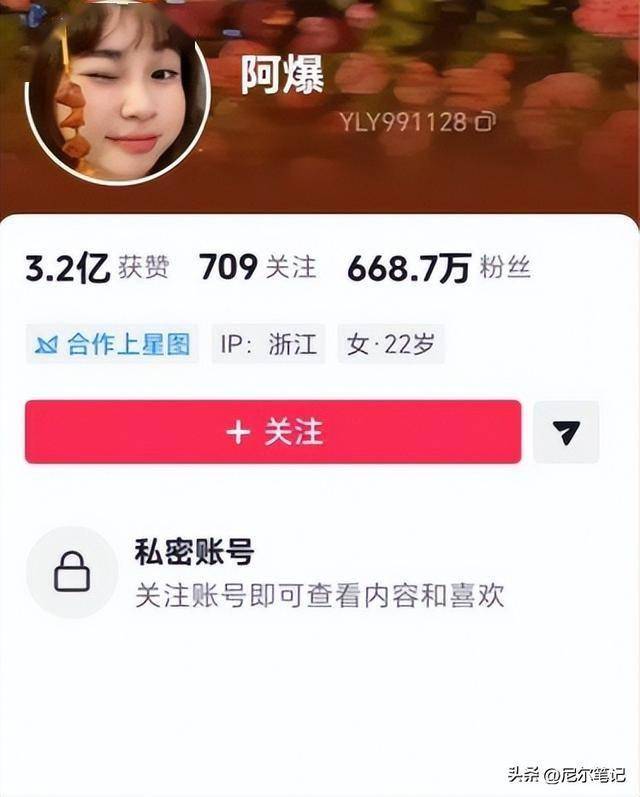This screenshot has width=640, height=797.
Task: Open the 合作上星图 chip
Action: click(113, 345)
